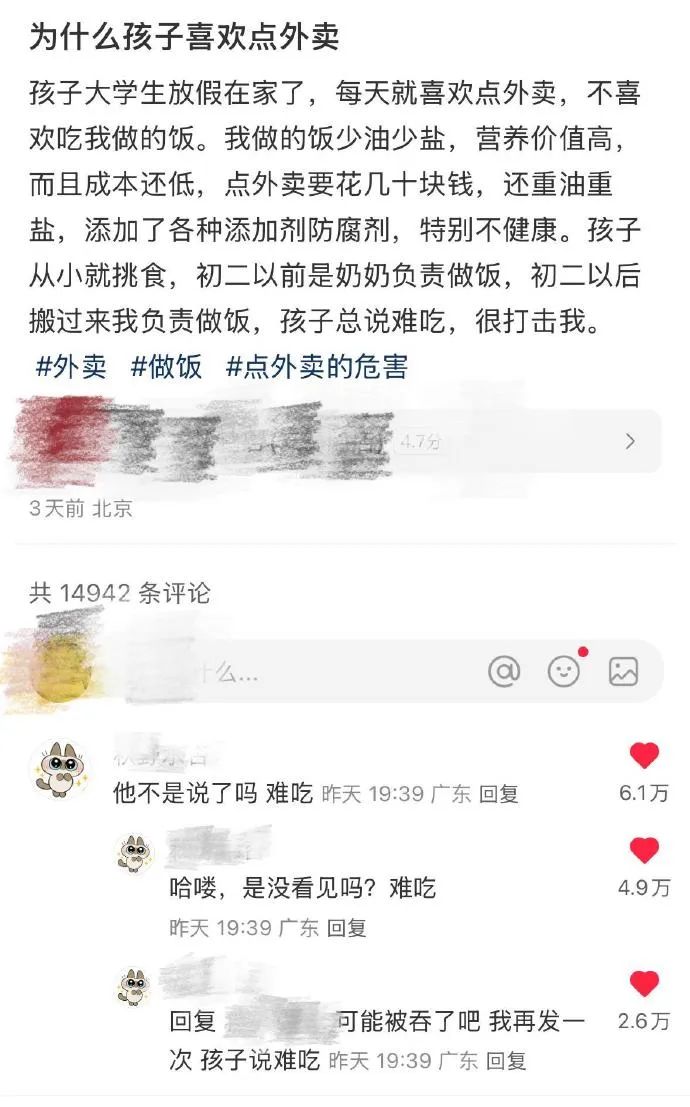
Task: Tap the @ mention icon
Action: (504, 671)
